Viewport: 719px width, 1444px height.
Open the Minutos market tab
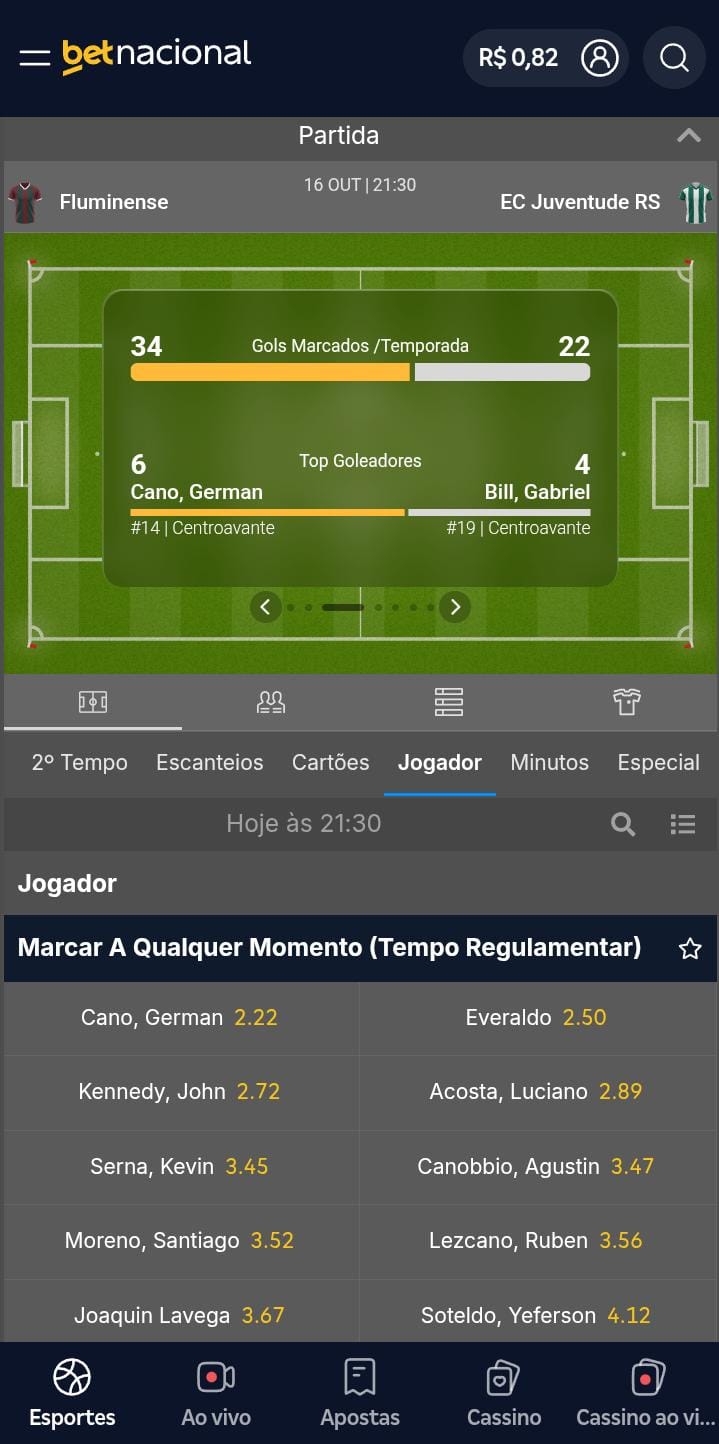(x=549, y=762)
